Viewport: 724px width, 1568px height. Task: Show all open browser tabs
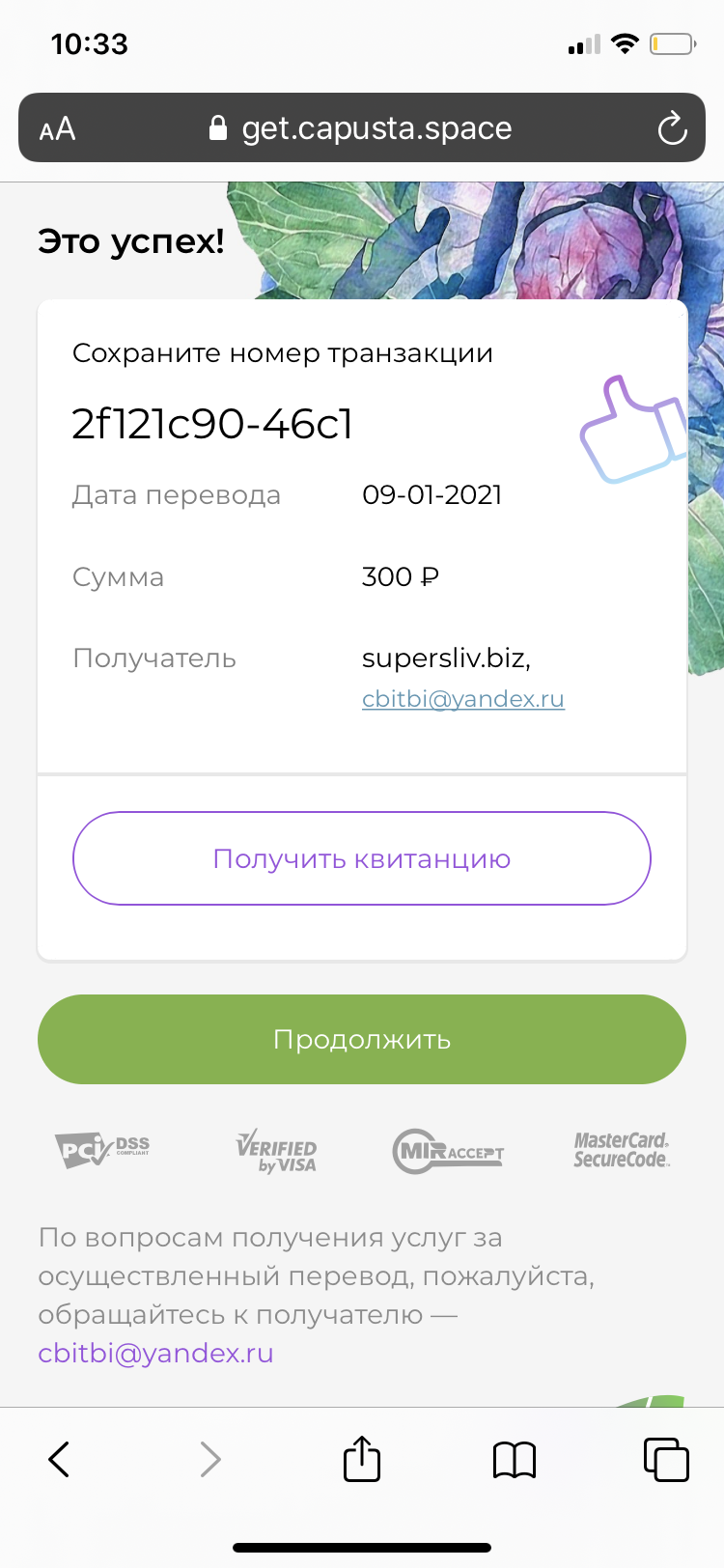(666, 1459)
